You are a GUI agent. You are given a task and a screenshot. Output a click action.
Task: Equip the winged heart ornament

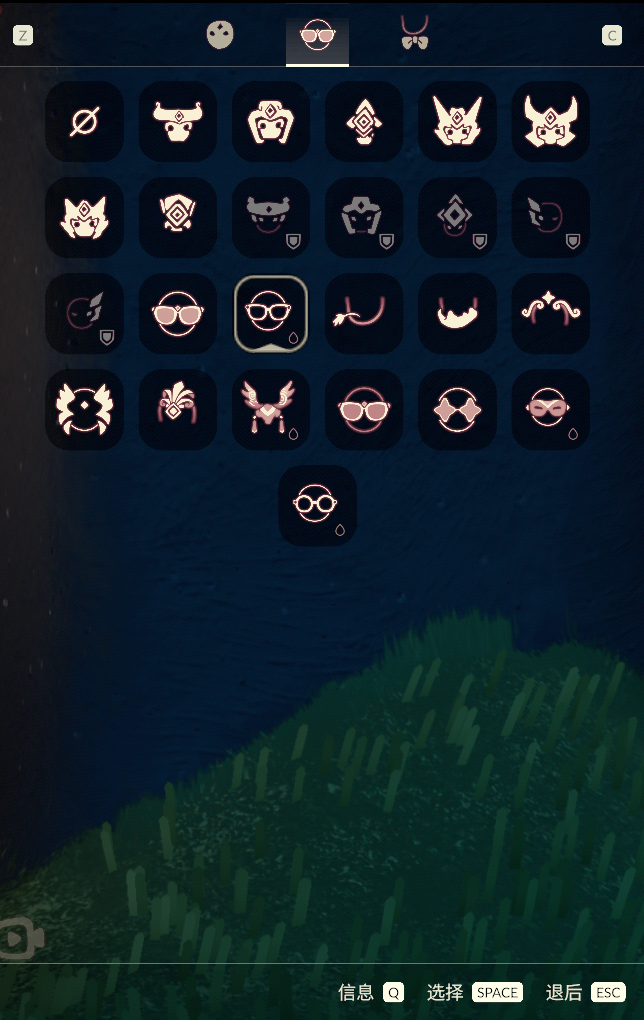271,410
